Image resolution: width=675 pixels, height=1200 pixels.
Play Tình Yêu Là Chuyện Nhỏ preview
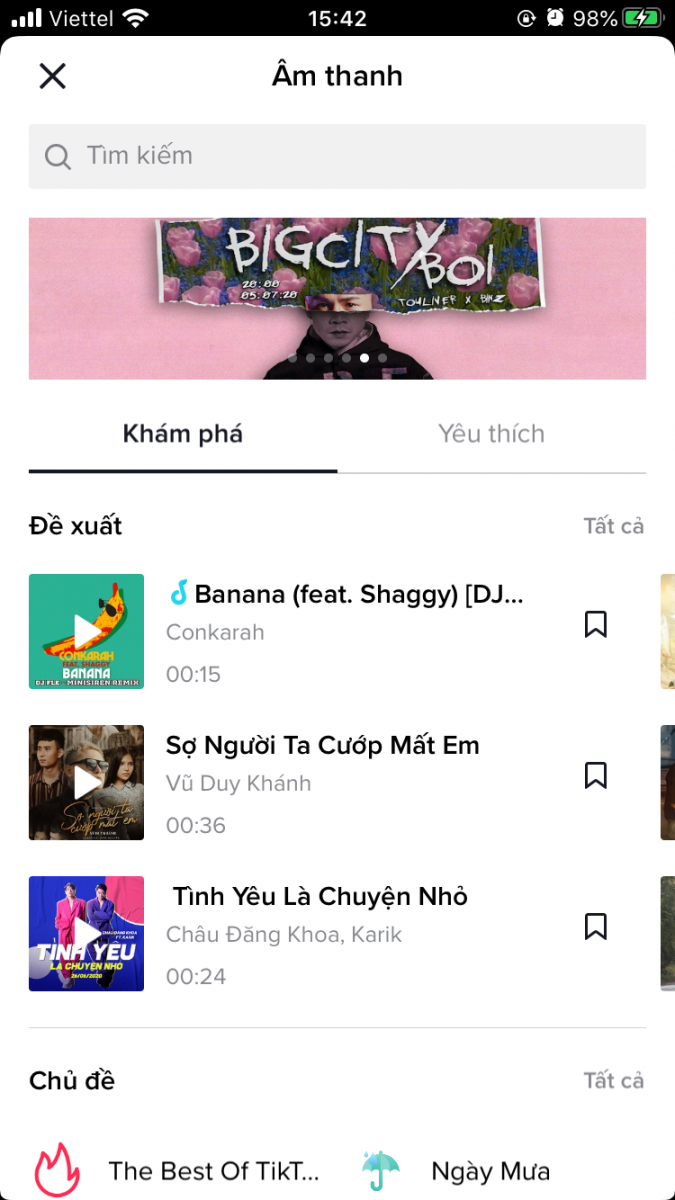coord(86,933)
